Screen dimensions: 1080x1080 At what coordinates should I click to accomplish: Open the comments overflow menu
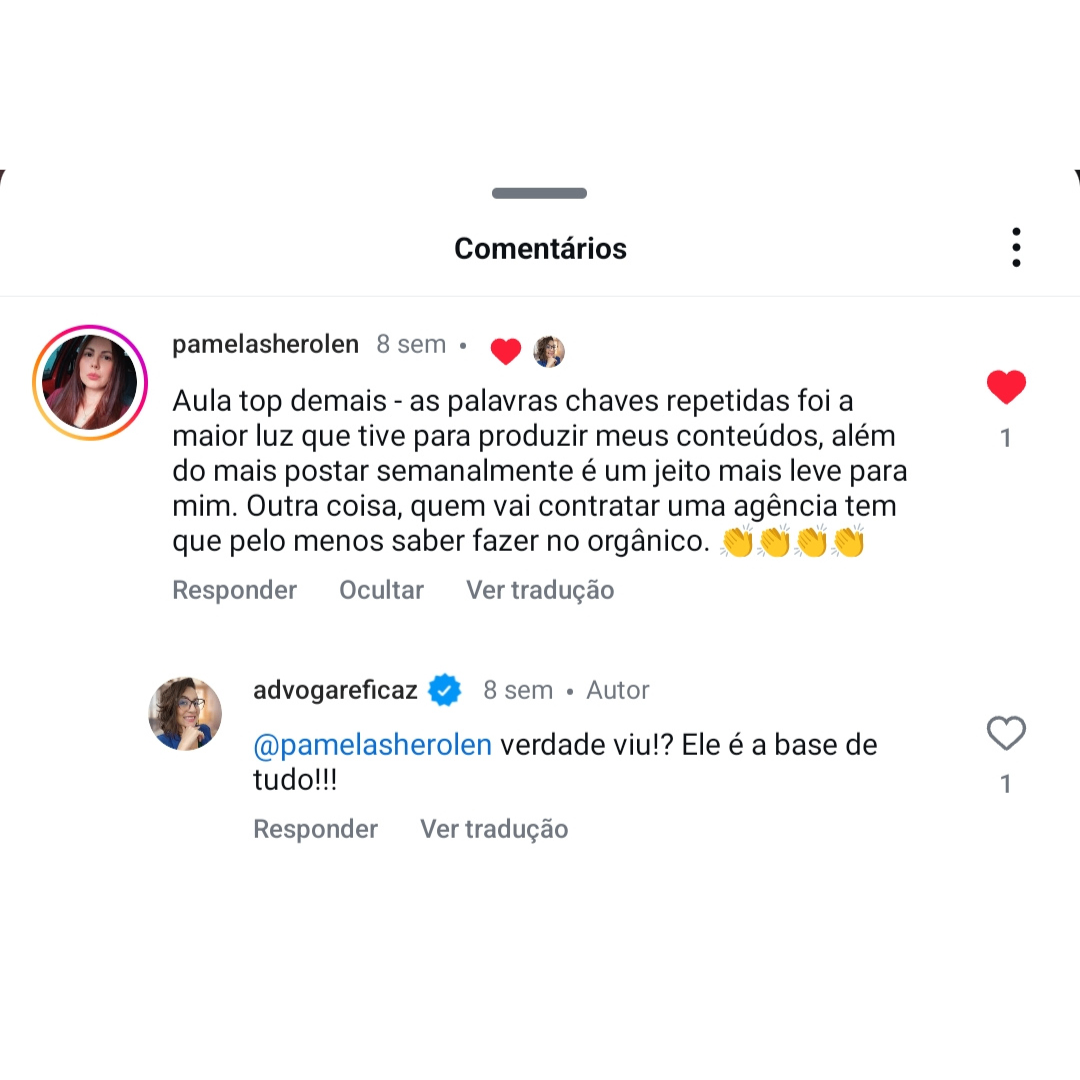1016,248
